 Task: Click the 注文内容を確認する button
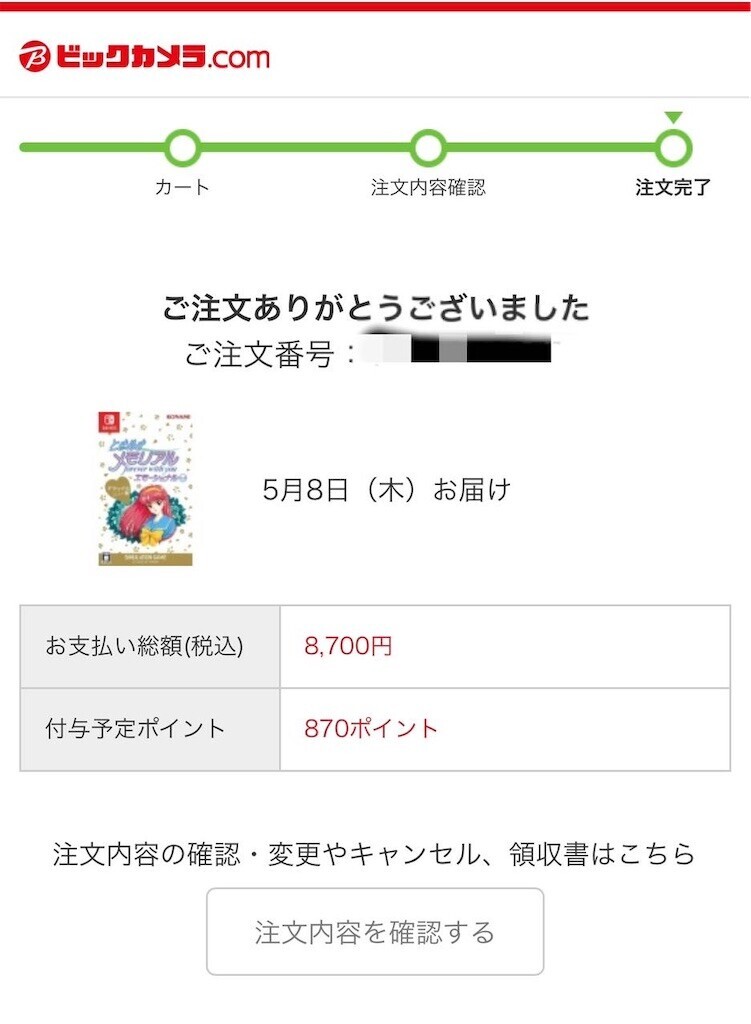click(x=375, y=930)
